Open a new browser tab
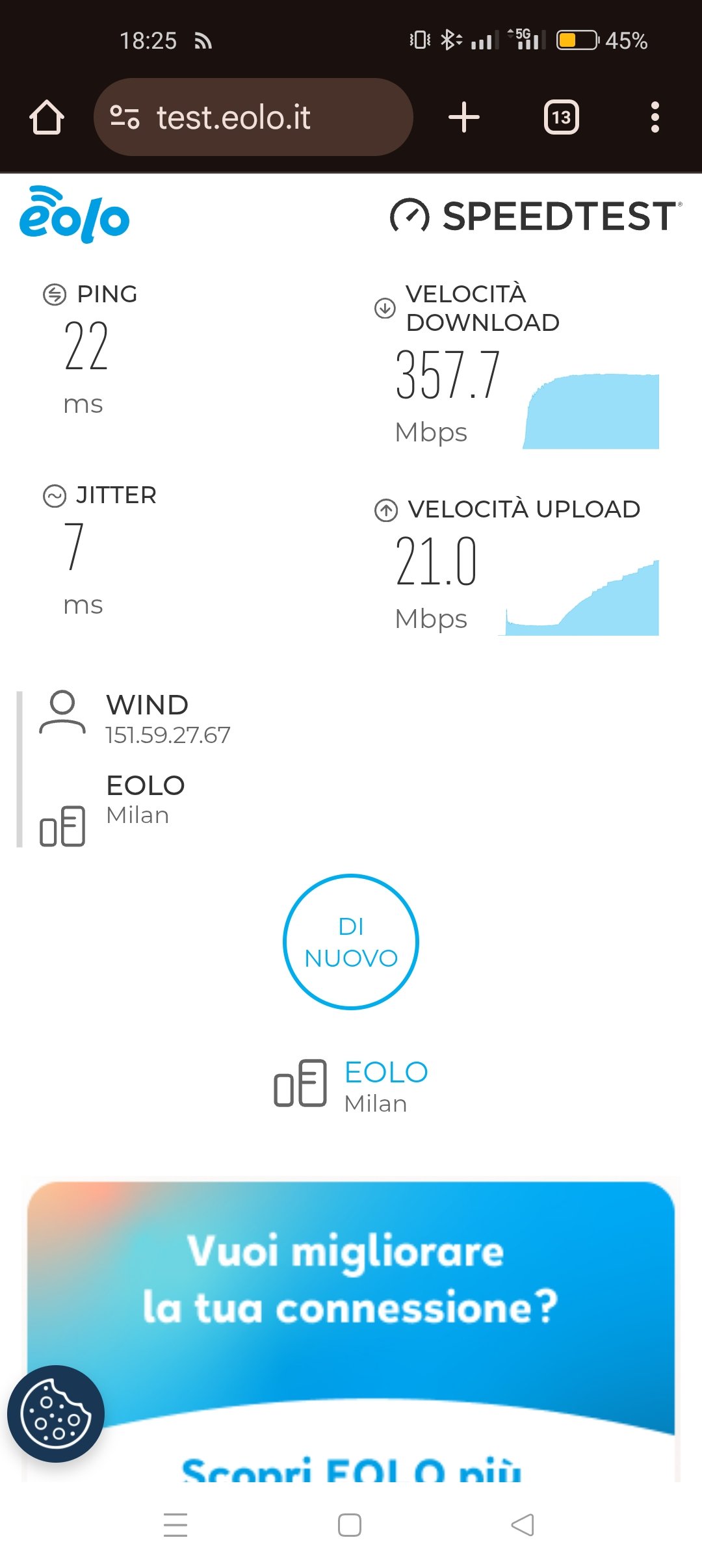Image resolution: width=702 pixels, height=1568 pixels. click(464, 117)
